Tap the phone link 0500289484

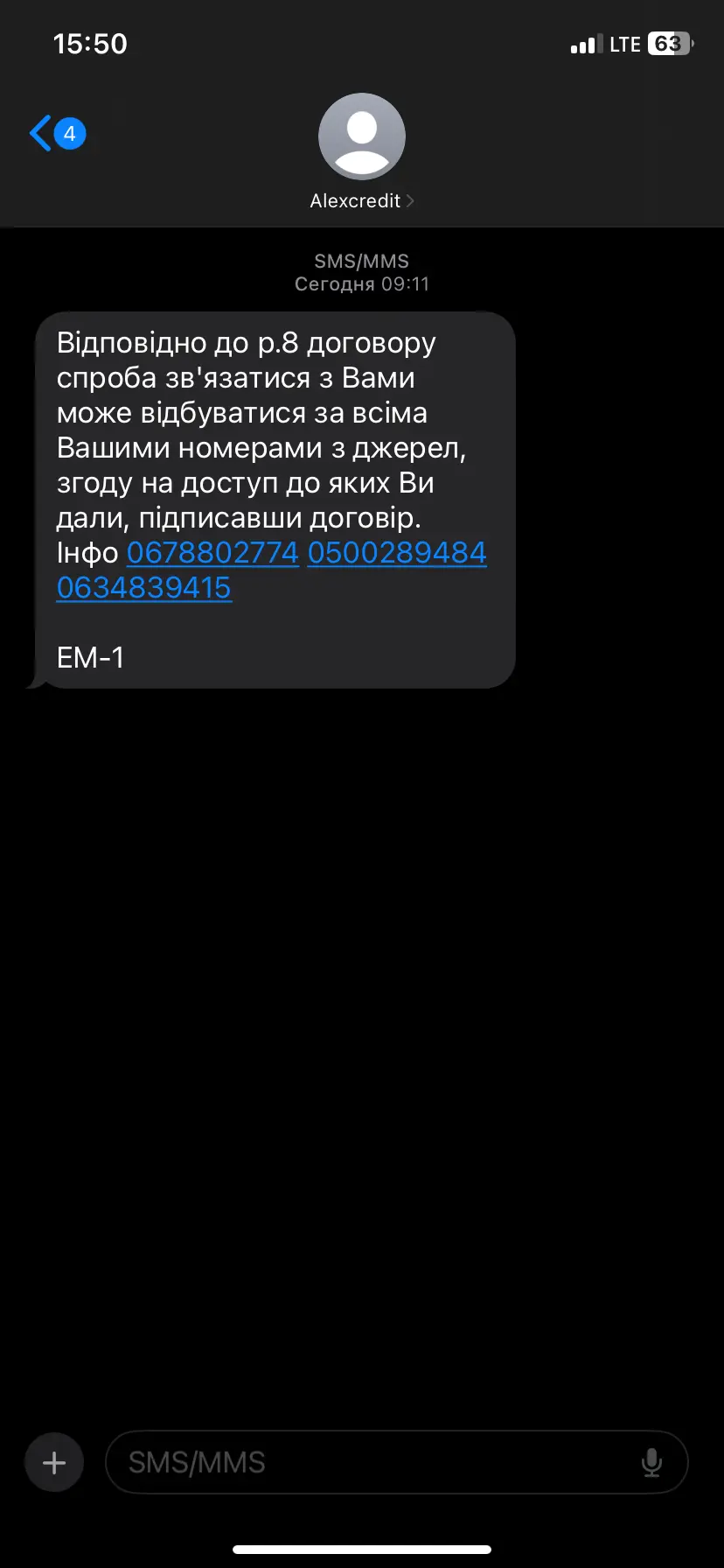[397, 553]
